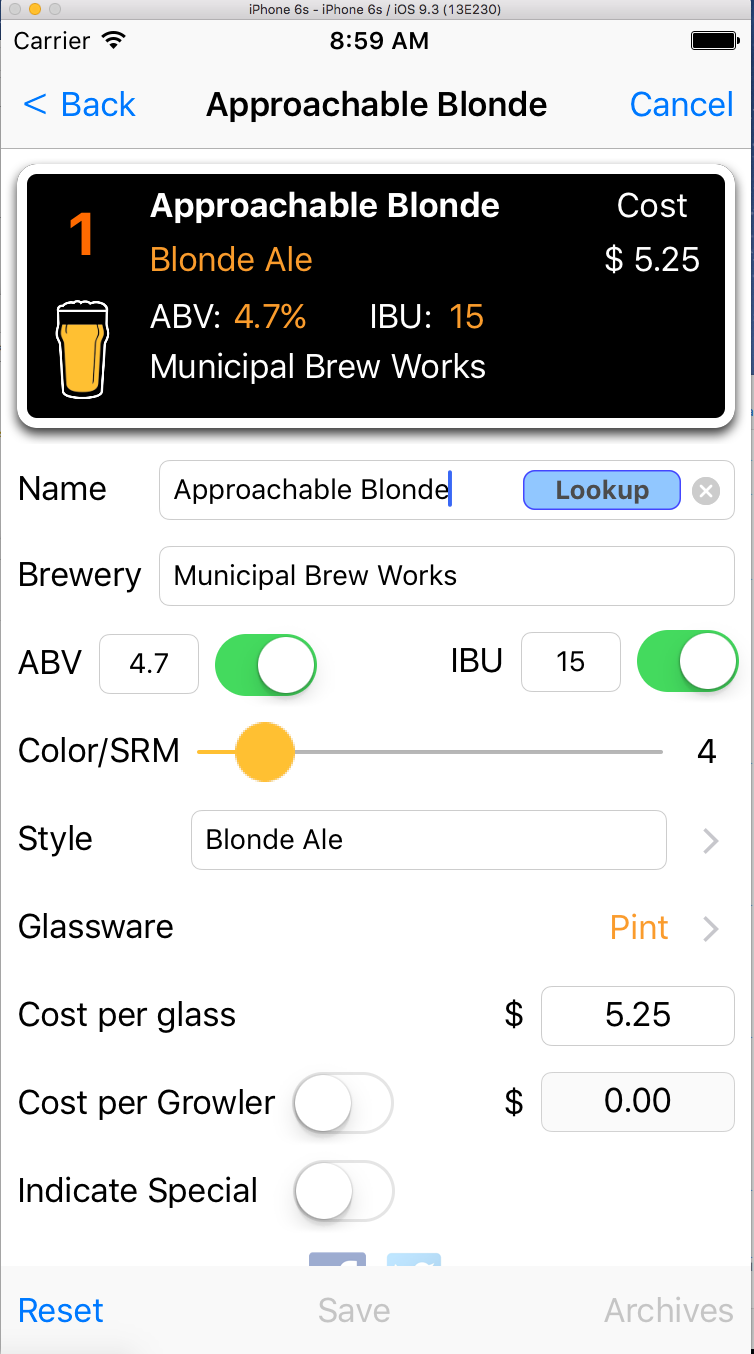Viewport: 754px width, 1354px height.
Task: Enable Cost per Growler
Action: (343, 1103)
